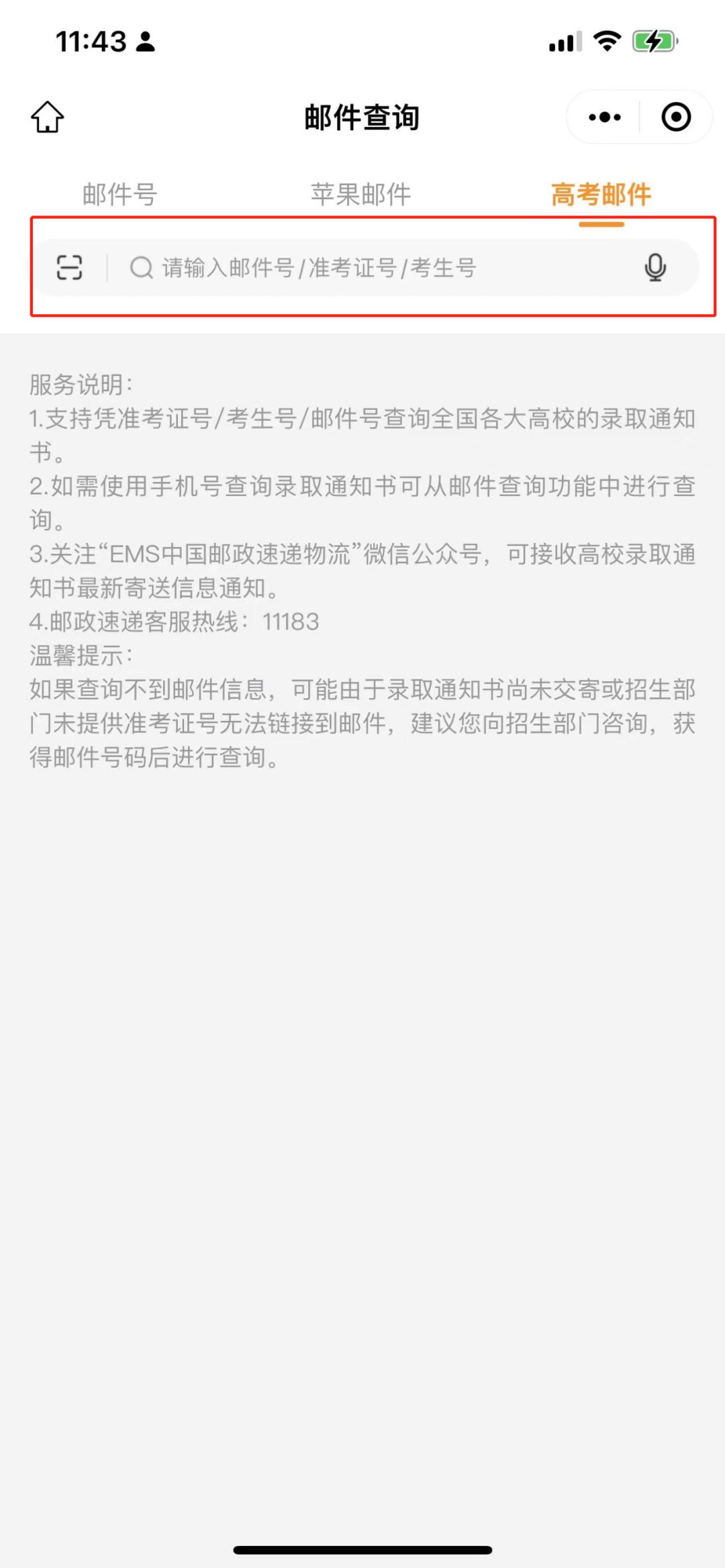Close the mini program with the circle button
This screenshot has height=1568, width=725.
point(675,117)
